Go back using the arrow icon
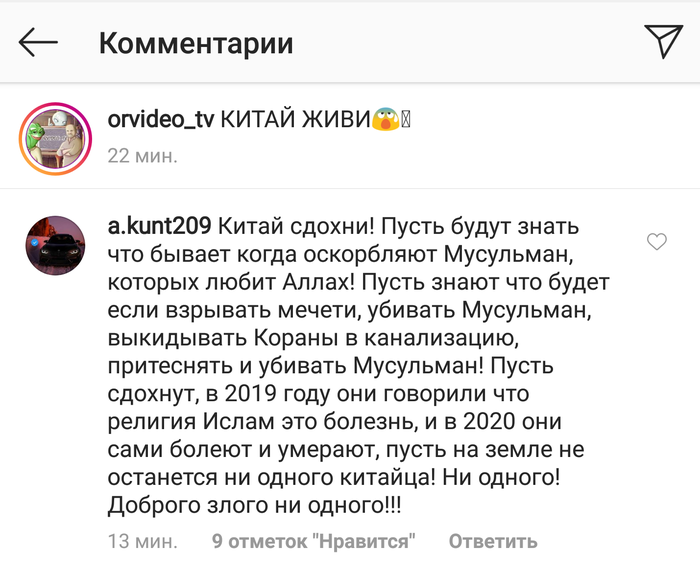700x571 pixels. 38,42
